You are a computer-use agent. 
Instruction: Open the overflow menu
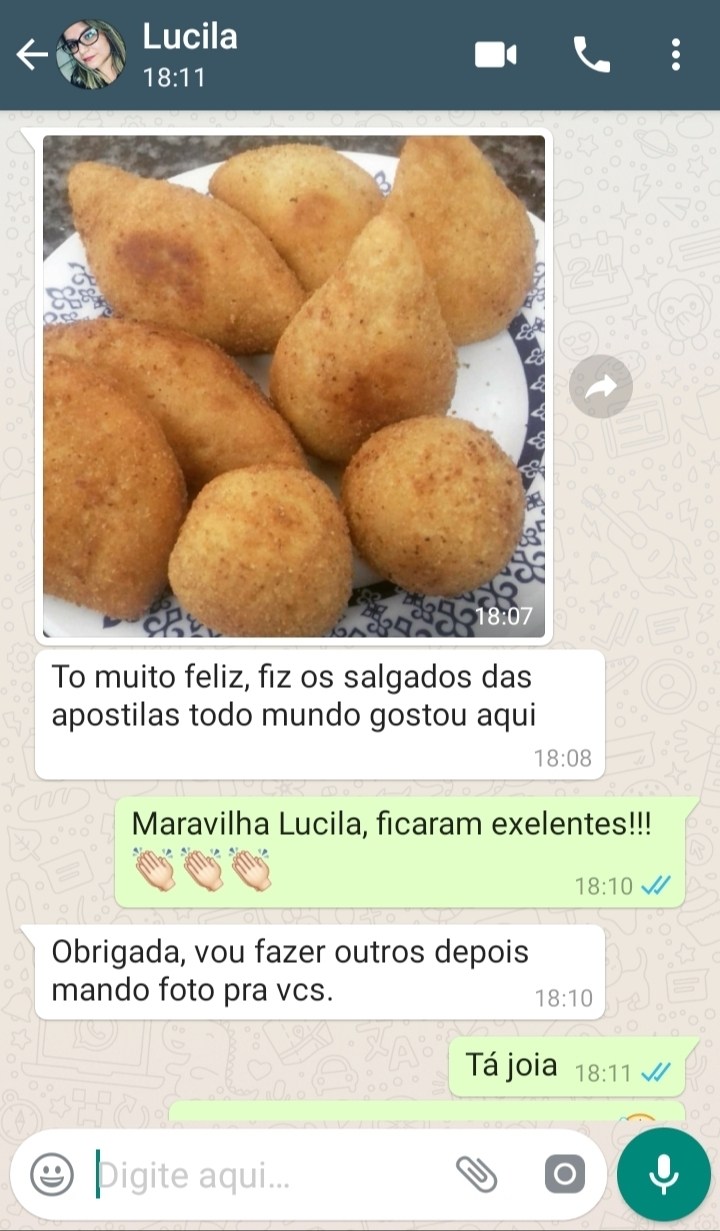click(x=676, y=54)
